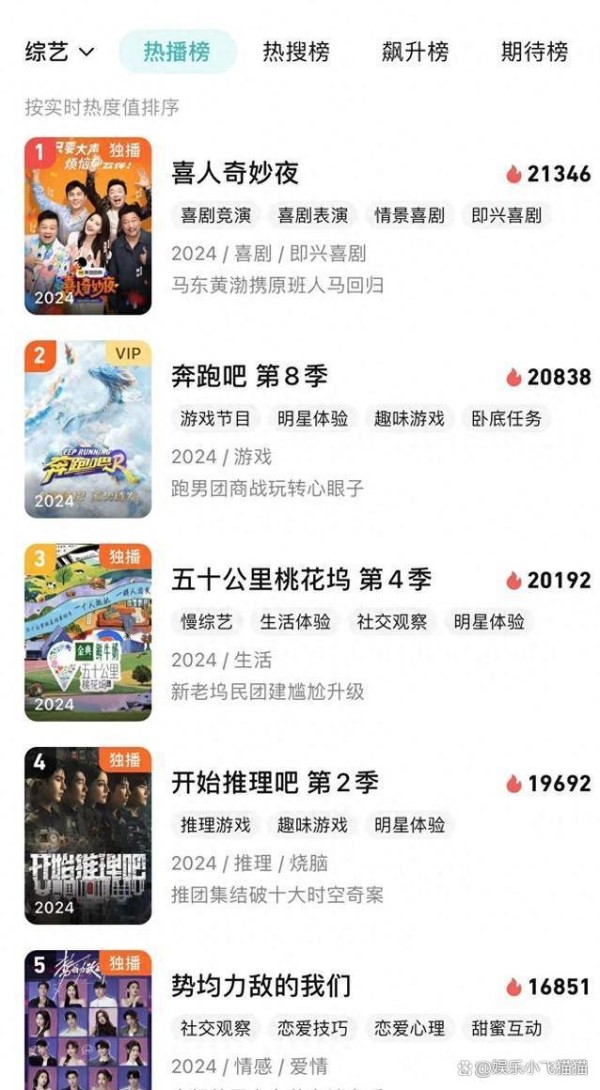This screenshot has height=1090, width=600.
Task: Open 奔跑吧 第8季 details
Action: point(249,377)
